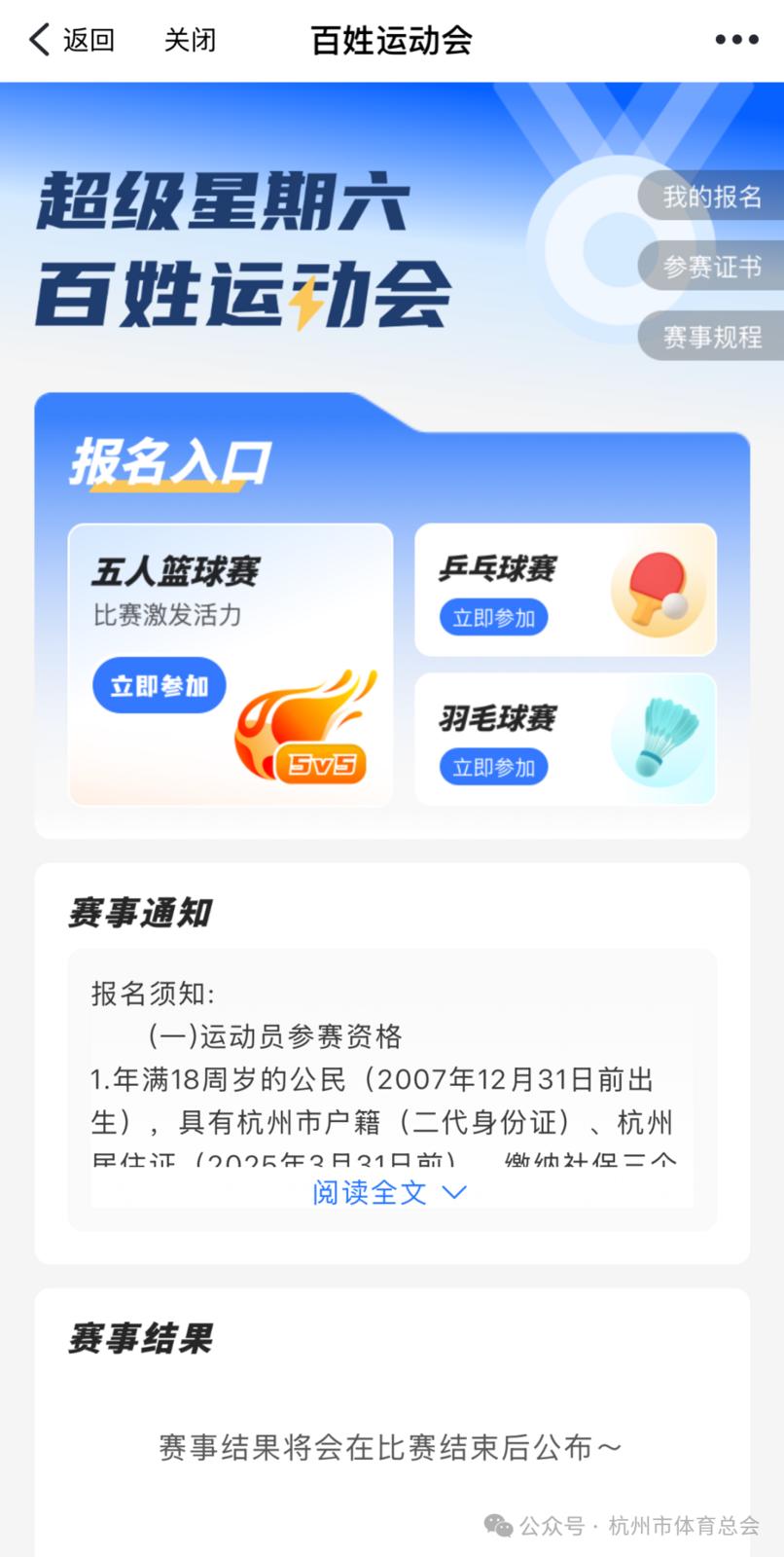Open 我的报名 to view registrations
784x1557 pixels.
coord(711,197)
